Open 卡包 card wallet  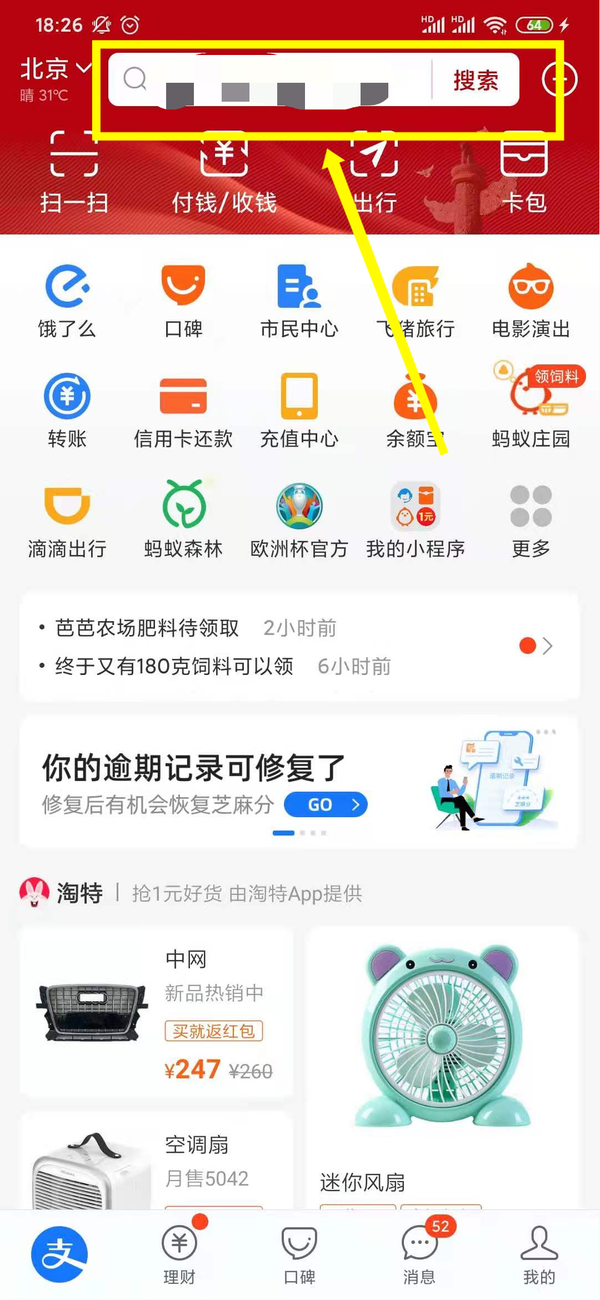click(524, 170)
